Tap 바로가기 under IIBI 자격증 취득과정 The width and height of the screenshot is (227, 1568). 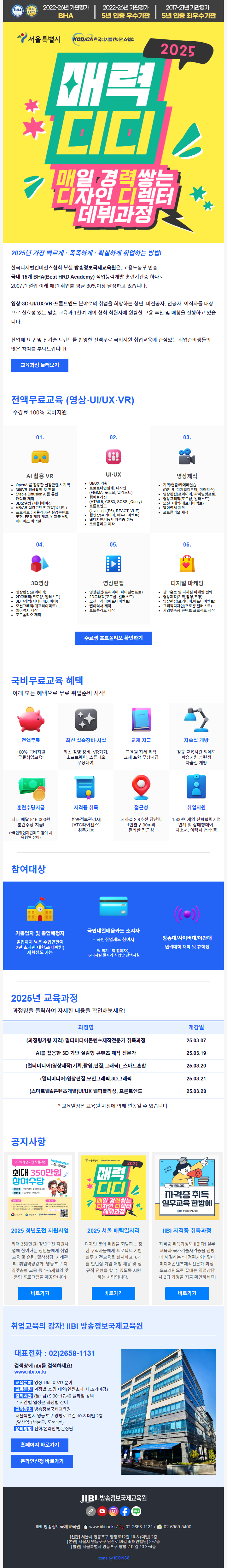[x=187, y=1293]
